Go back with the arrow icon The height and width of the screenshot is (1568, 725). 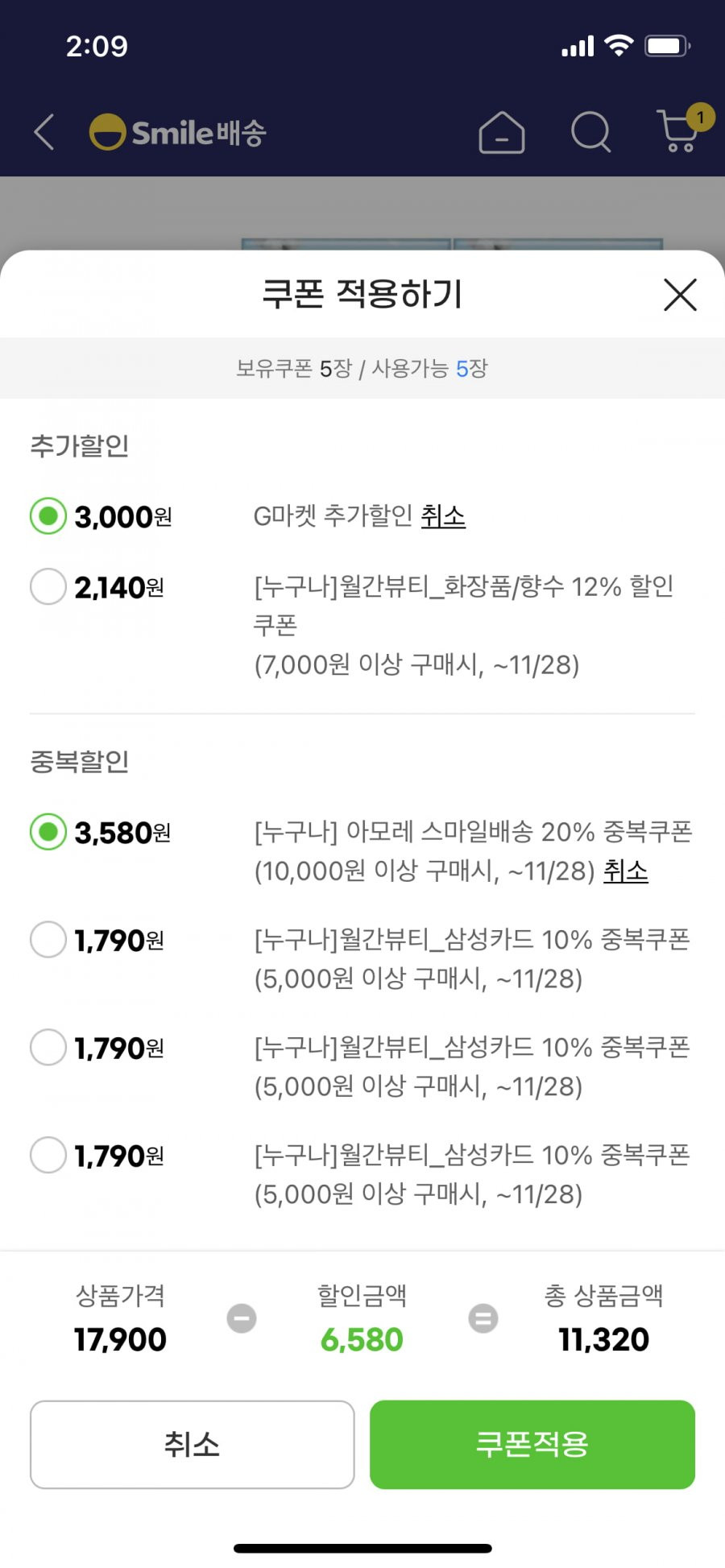(x=44, y=132)
